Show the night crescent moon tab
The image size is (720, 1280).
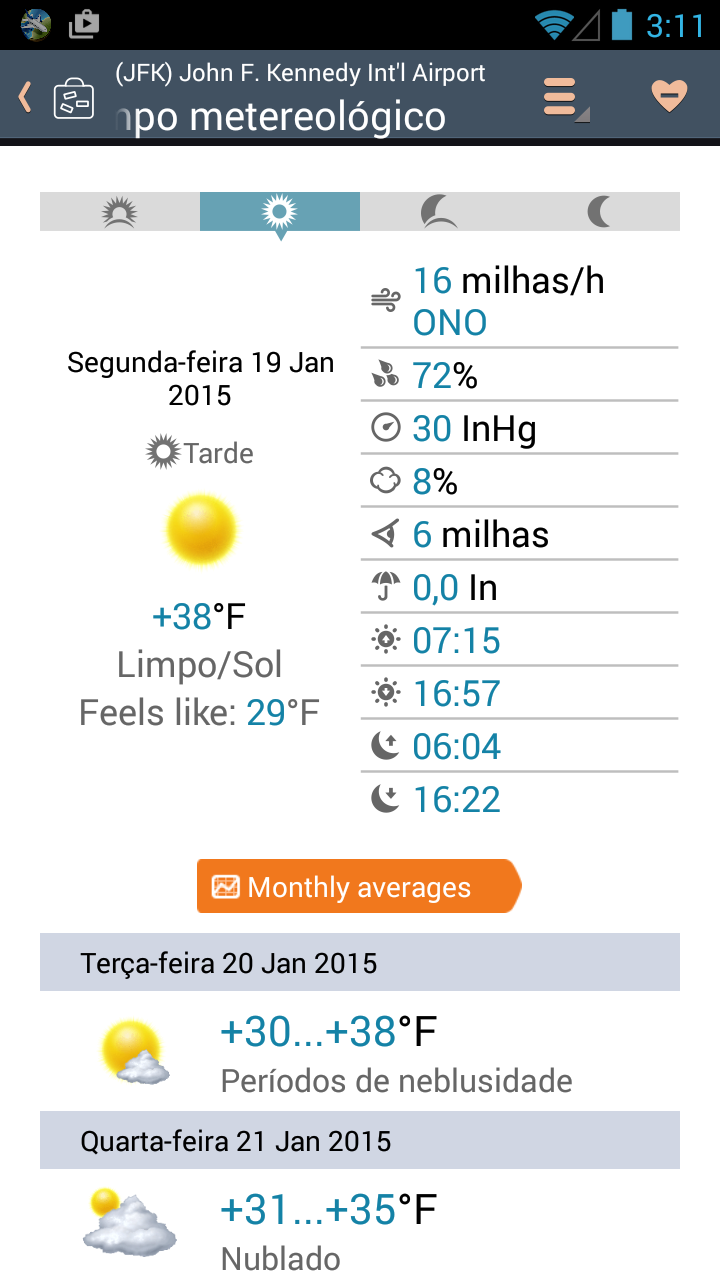point(600,212)
